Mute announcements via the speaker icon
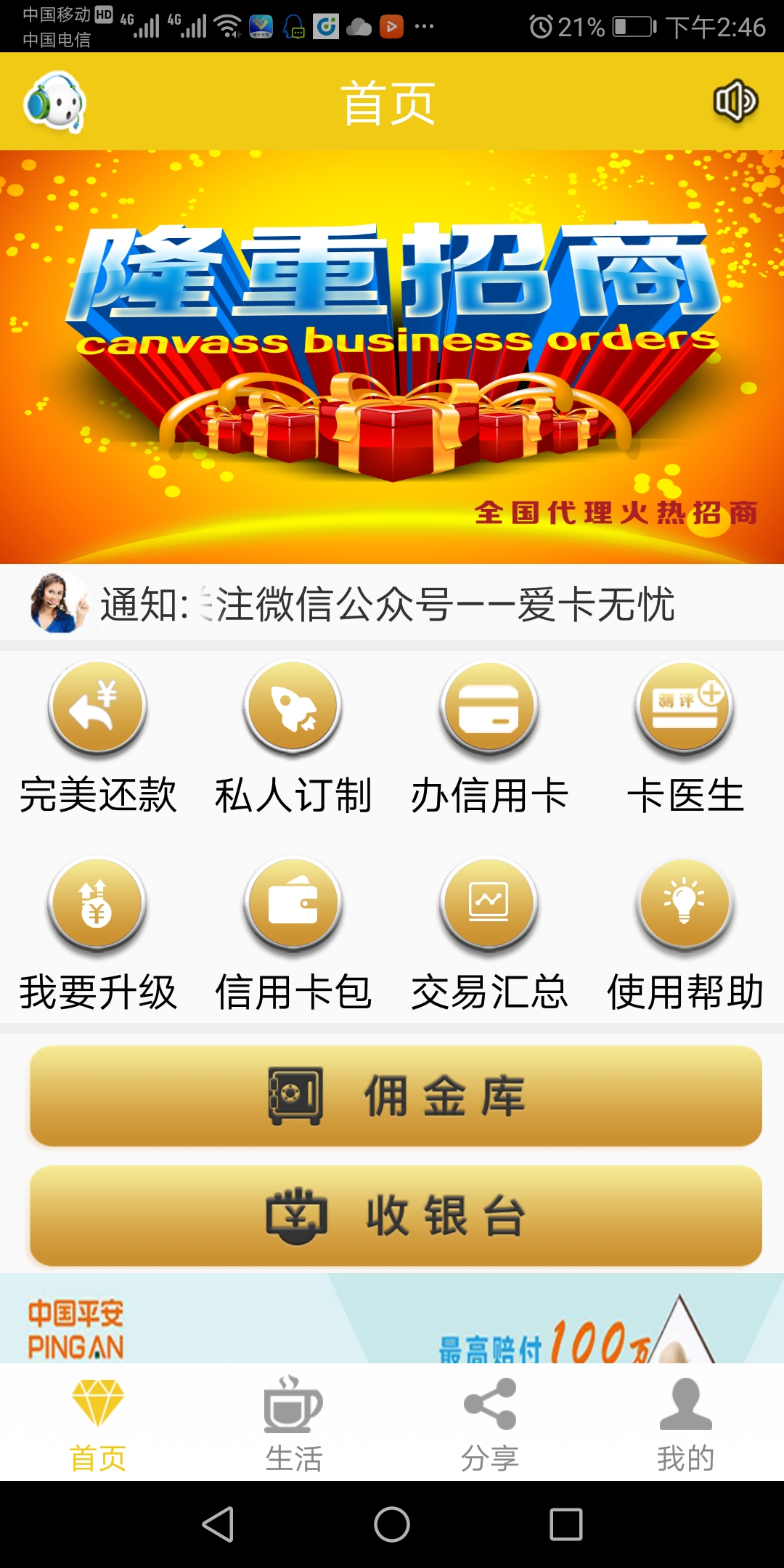Image resolution: width=784 pixels, height=1568 pixels. 735,102
